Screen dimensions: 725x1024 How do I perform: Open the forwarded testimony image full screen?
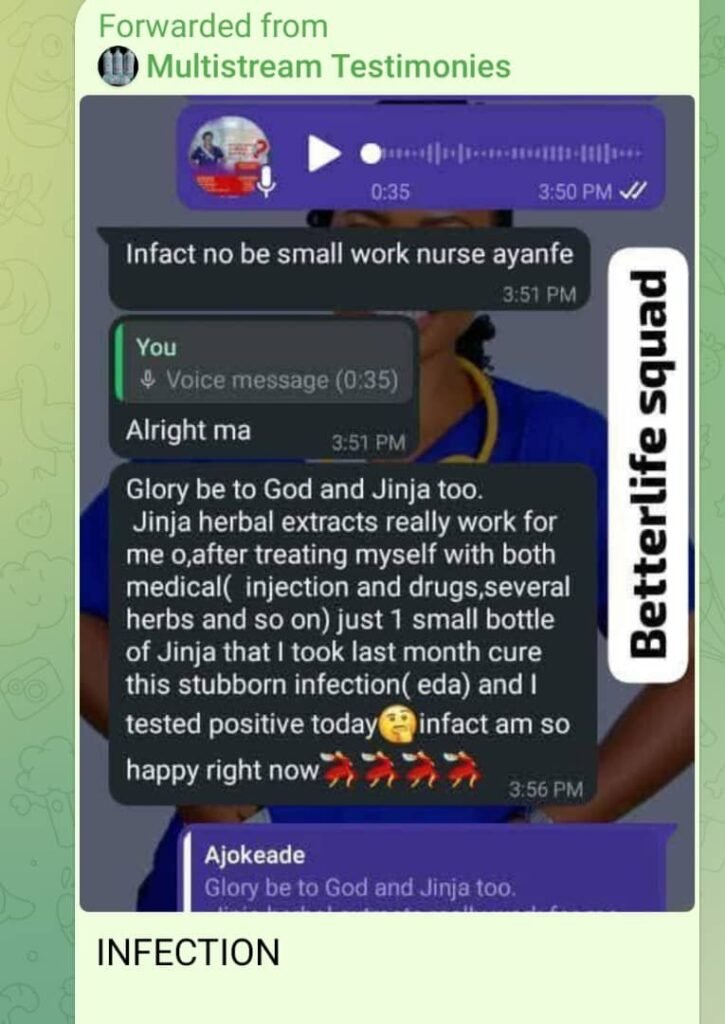(386, 502)
